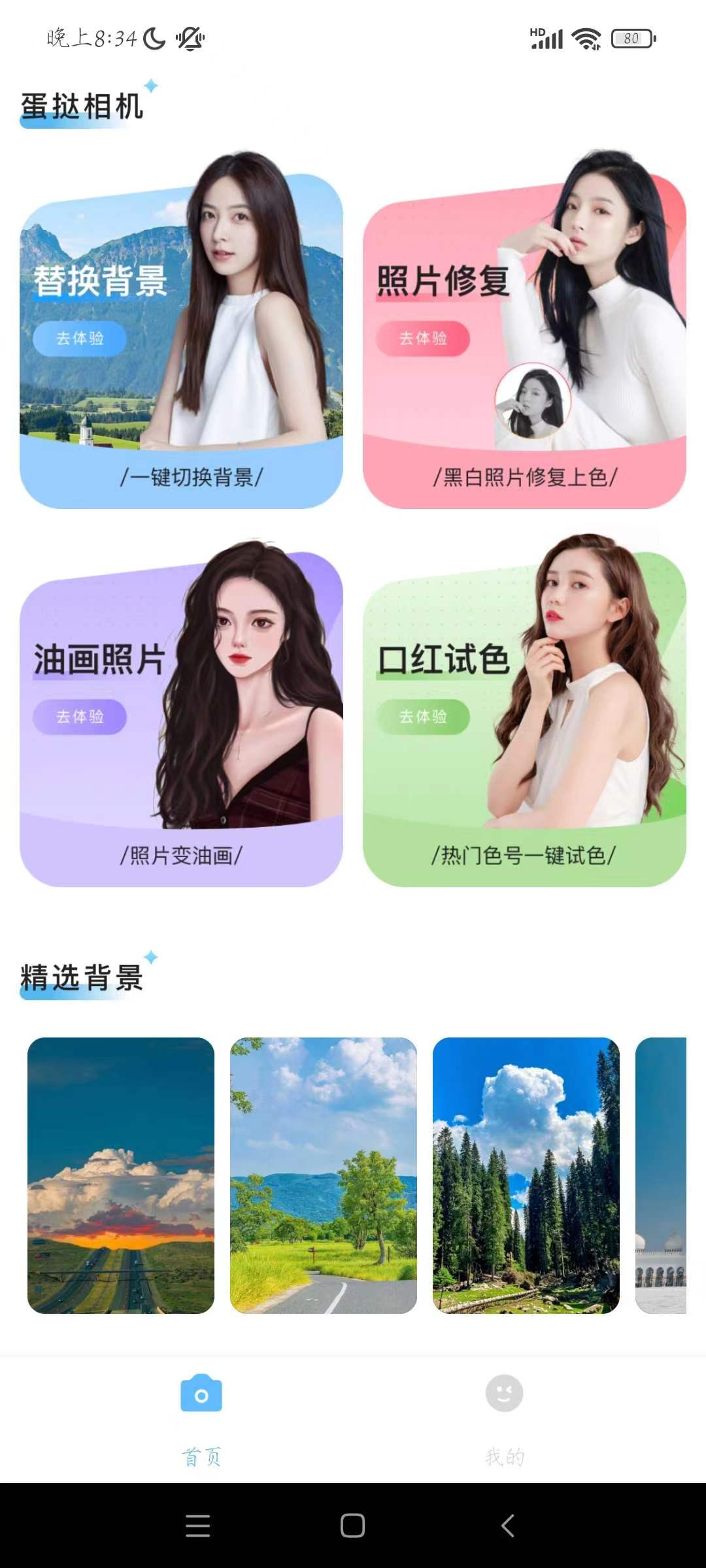Screen dimensions: 706x1568
Task: Tap the smiley face icon for 我的
Action: click(504, 1390)
